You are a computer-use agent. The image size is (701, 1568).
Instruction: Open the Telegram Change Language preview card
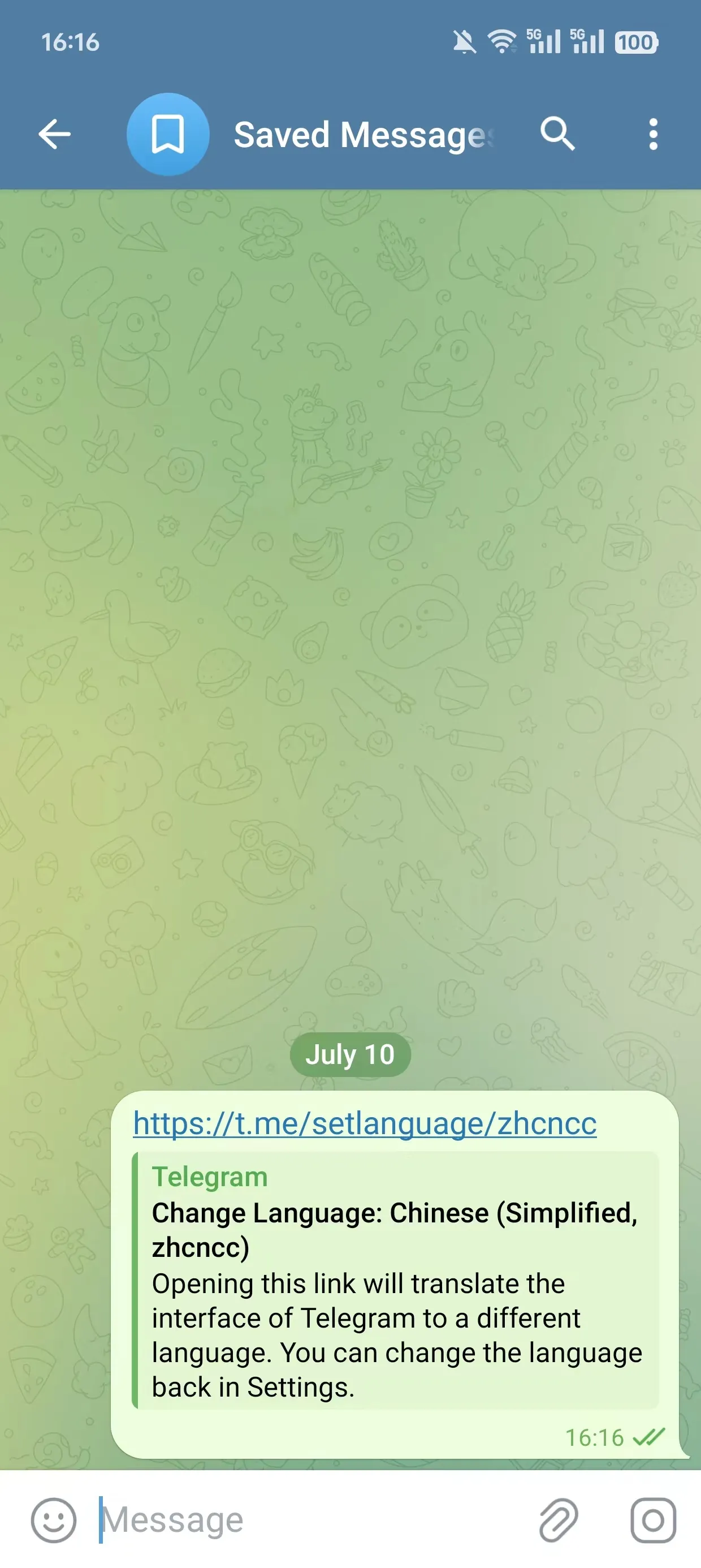[x=396, y=1281]
